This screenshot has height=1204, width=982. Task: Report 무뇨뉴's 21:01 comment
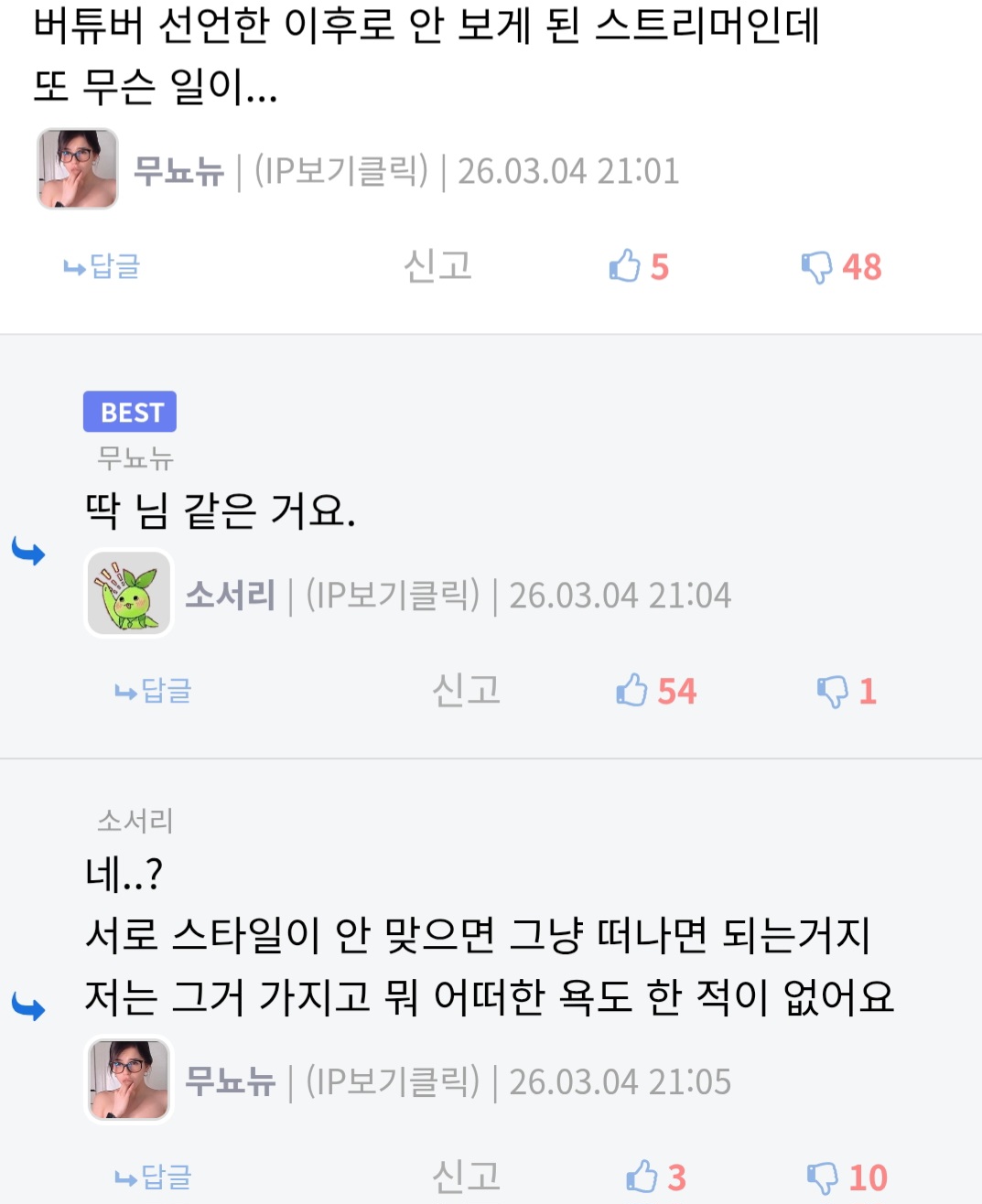(x=437, y=266)
